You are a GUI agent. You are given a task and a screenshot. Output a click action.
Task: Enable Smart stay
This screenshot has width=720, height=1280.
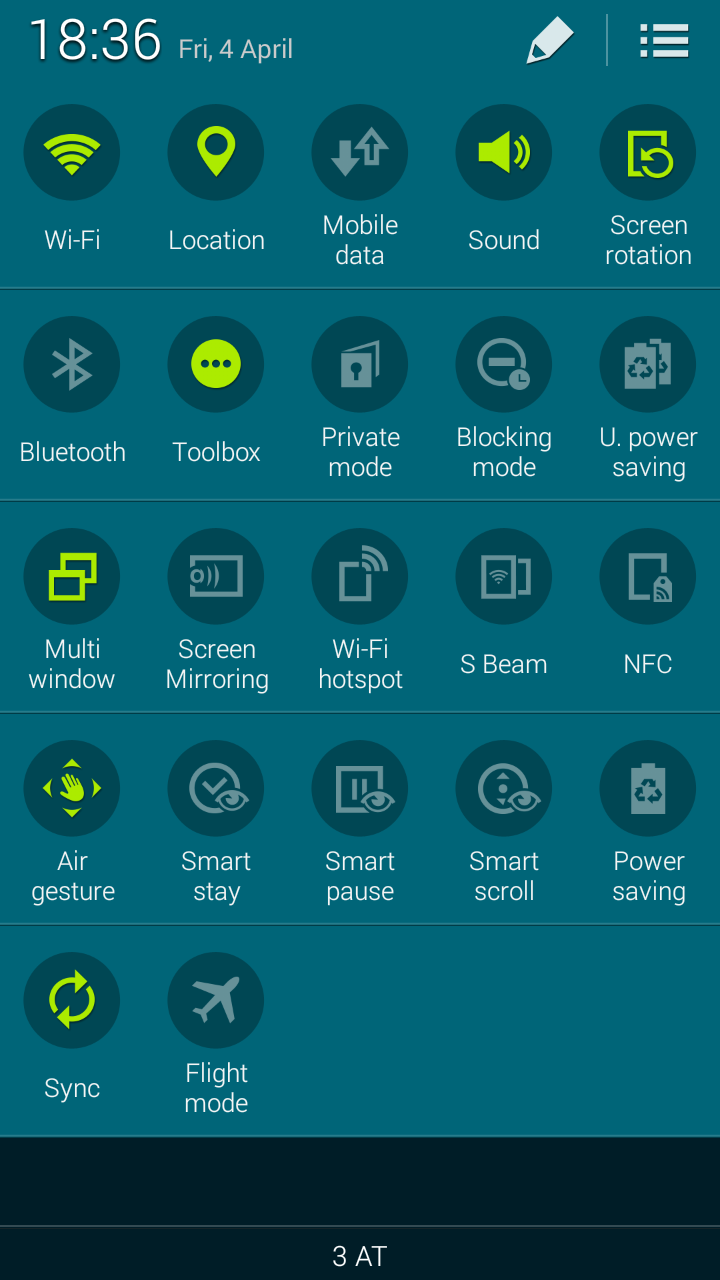tap(216, 789)
